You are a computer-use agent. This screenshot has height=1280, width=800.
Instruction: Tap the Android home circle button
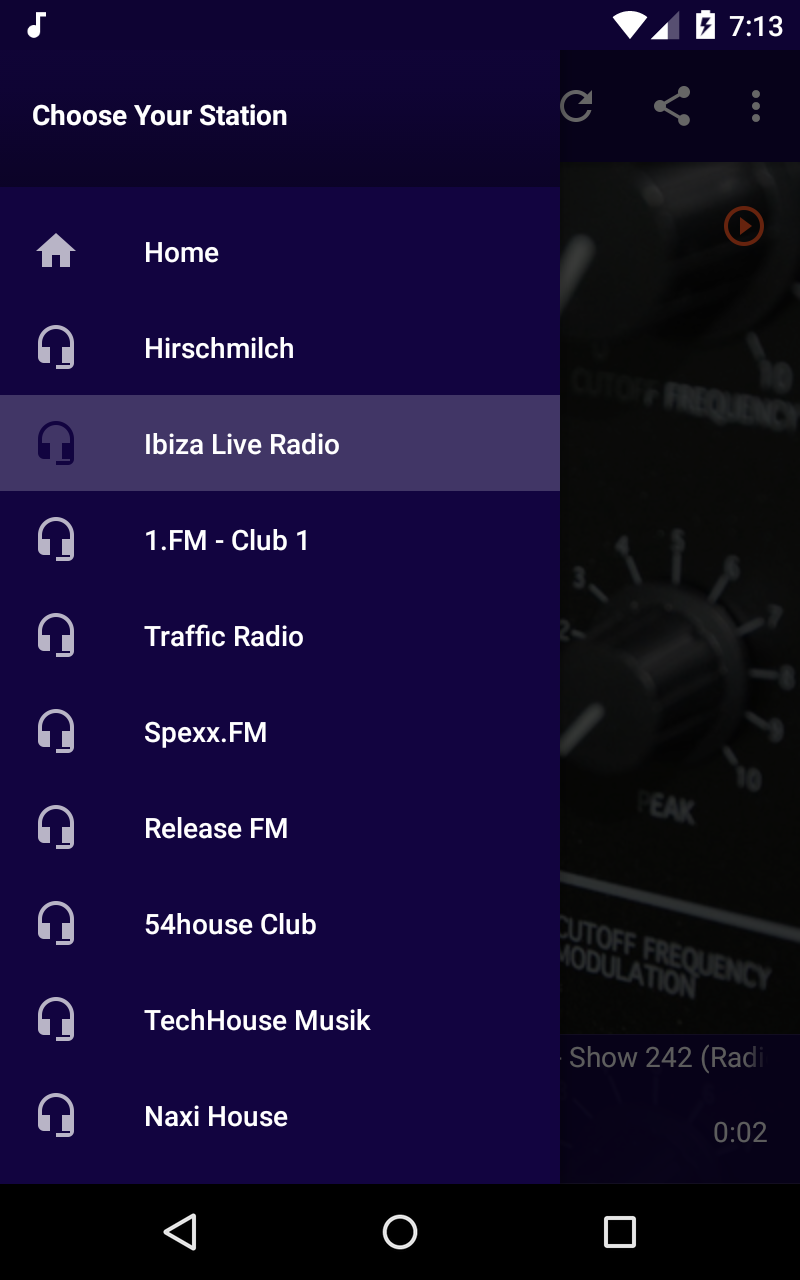tap(399, 1231)
